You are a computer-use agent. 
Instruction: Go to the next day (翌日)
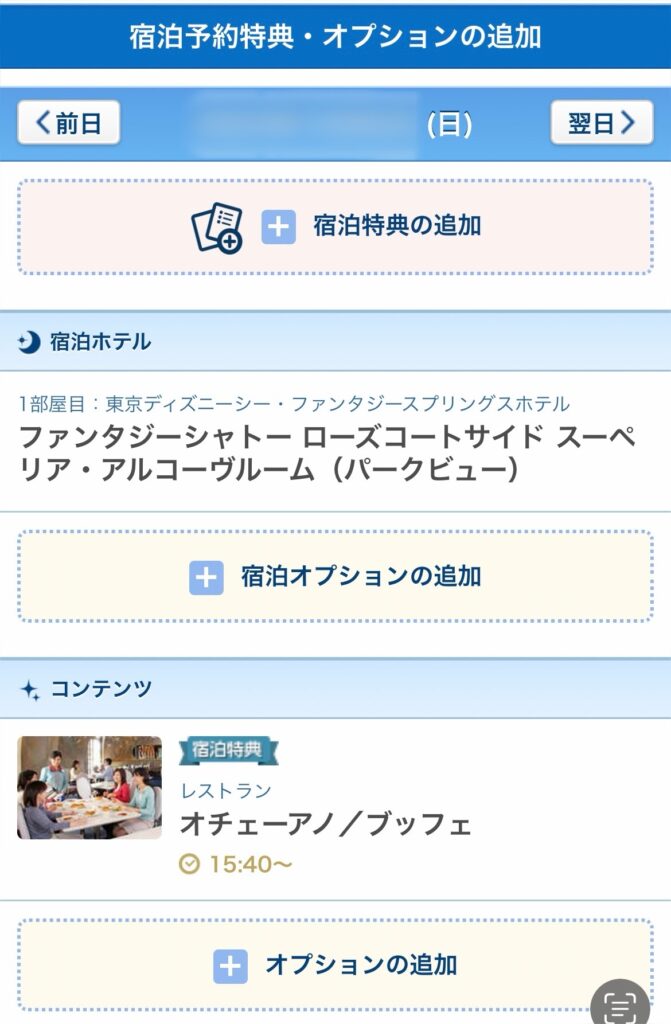tap(601, 123)
